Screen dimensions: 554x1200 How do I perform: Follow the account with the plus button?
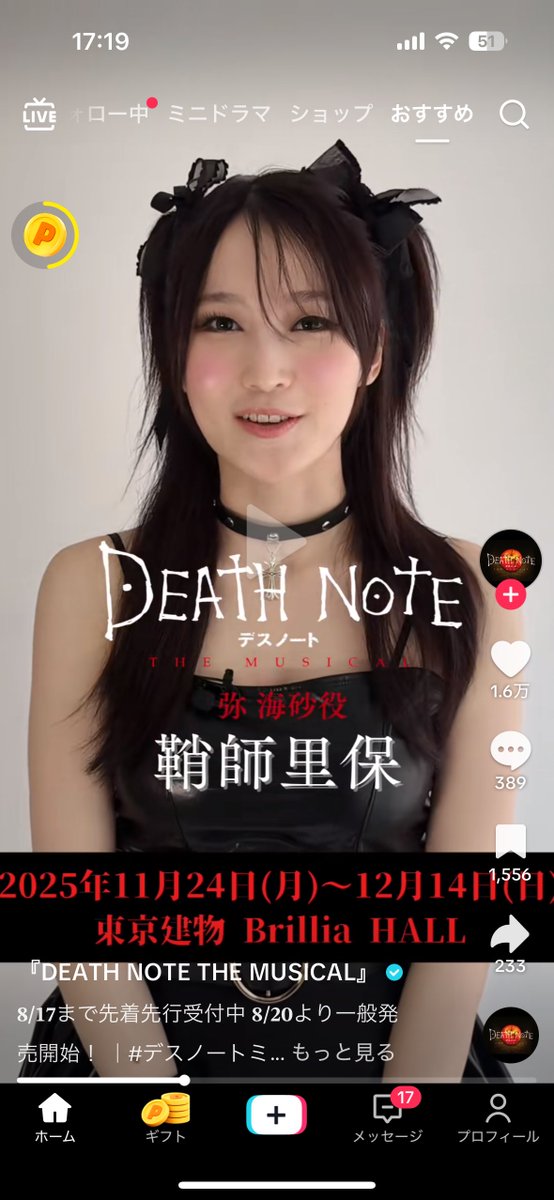click(x=511, y=595)
